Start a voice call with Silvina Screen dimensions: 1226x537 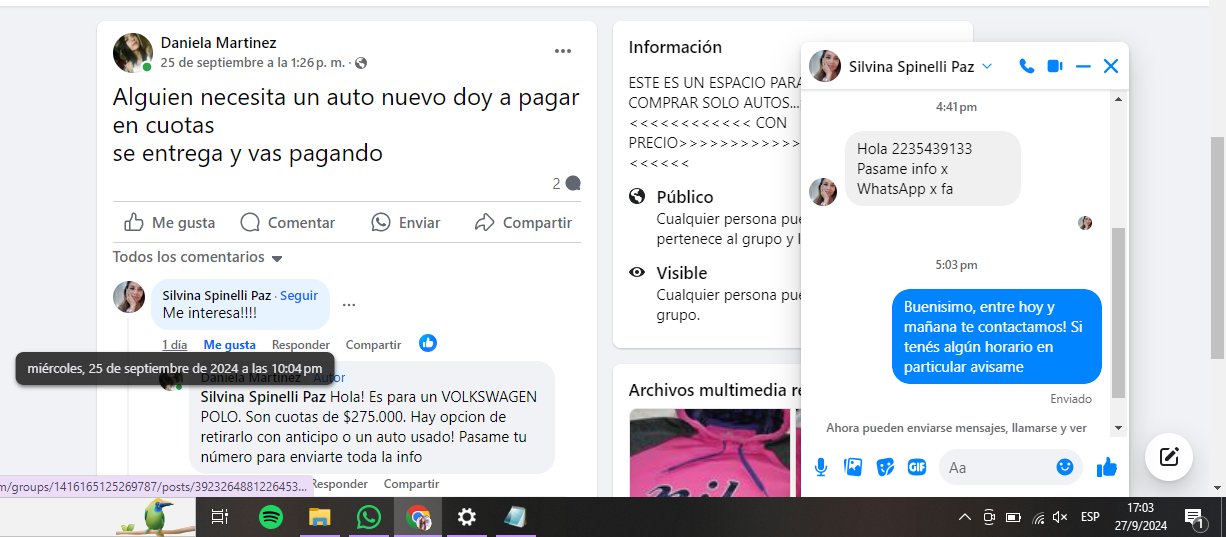tap(1027, 66)
